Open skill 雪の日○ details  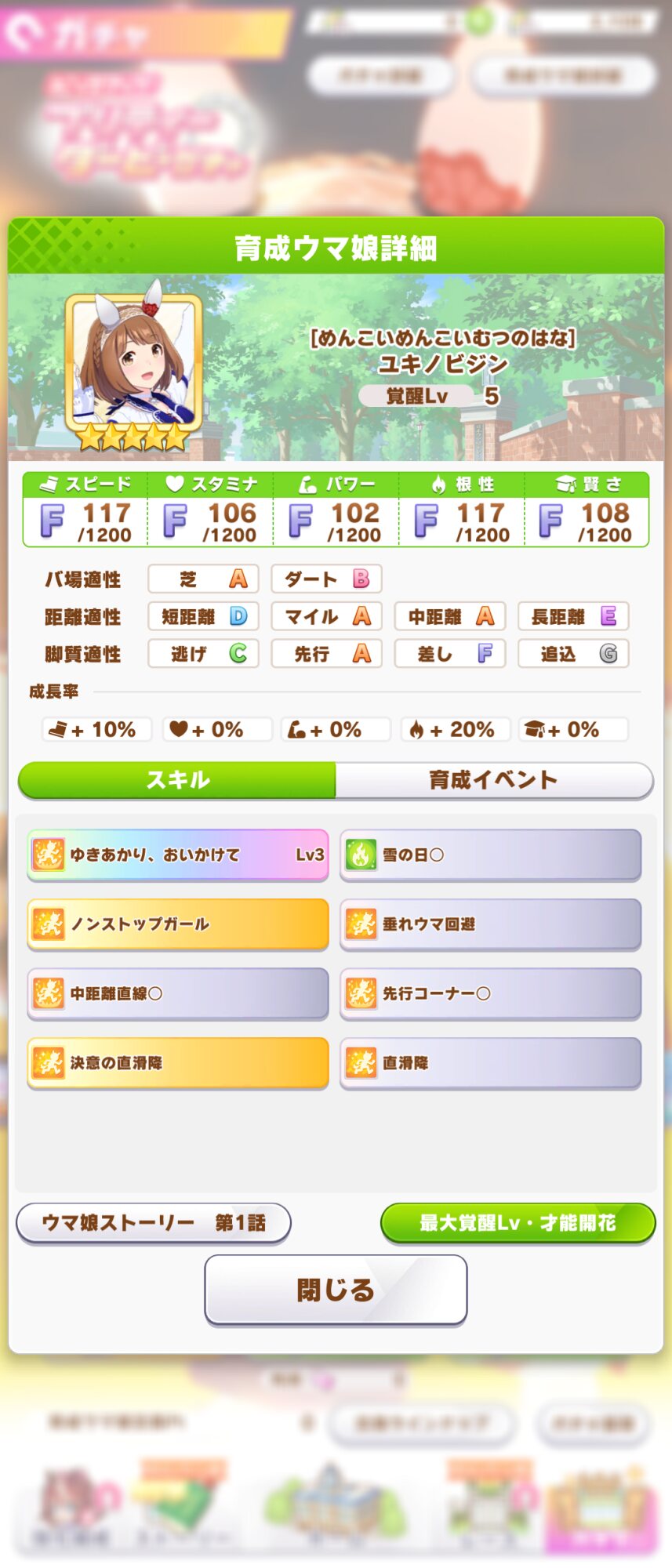click(x=490, y=855)
